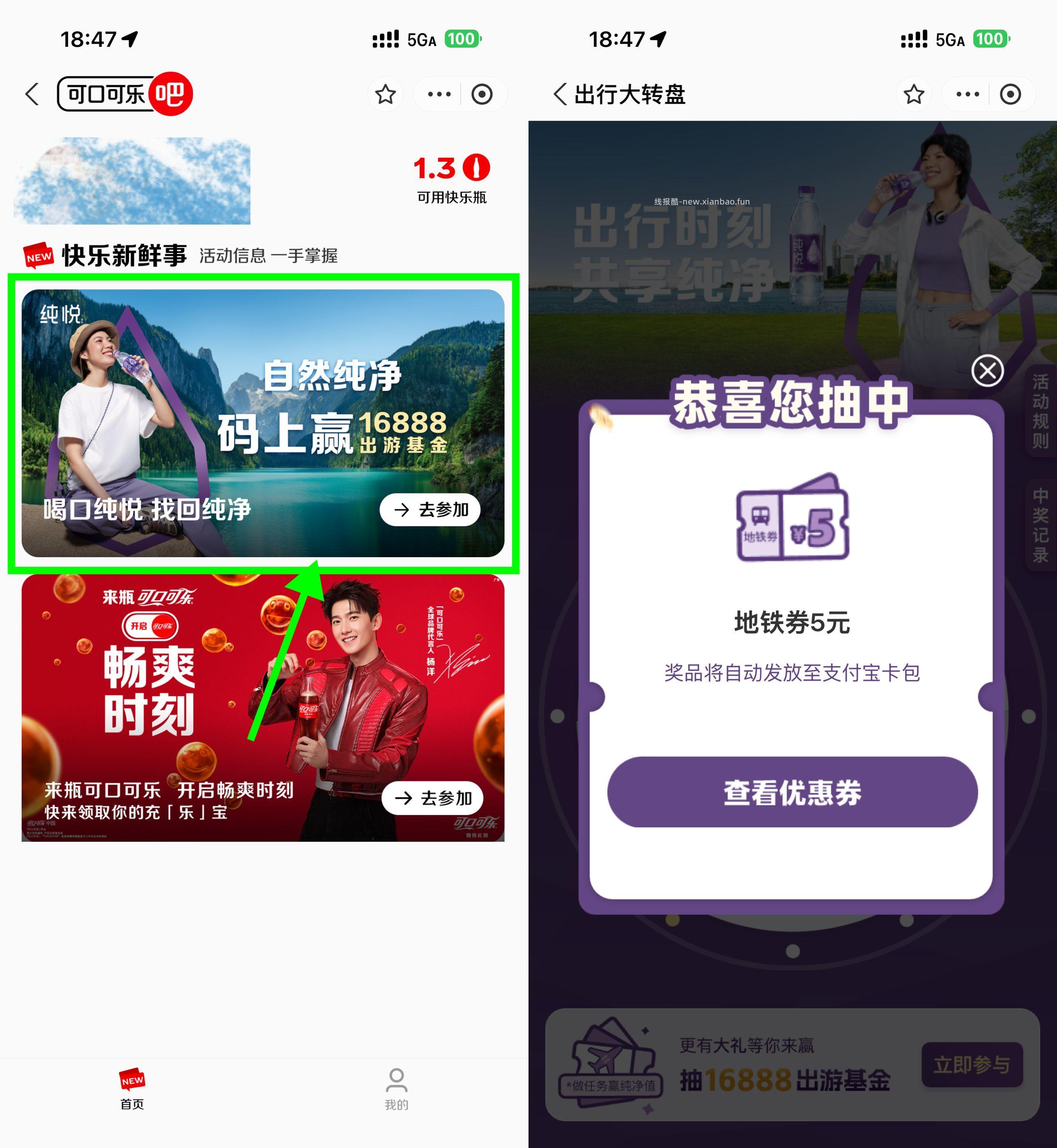Favorite the 出行大转盘 mini program
This screenshot has height=1148, width=1057.
pyautogui.click(x=914, y=94)
